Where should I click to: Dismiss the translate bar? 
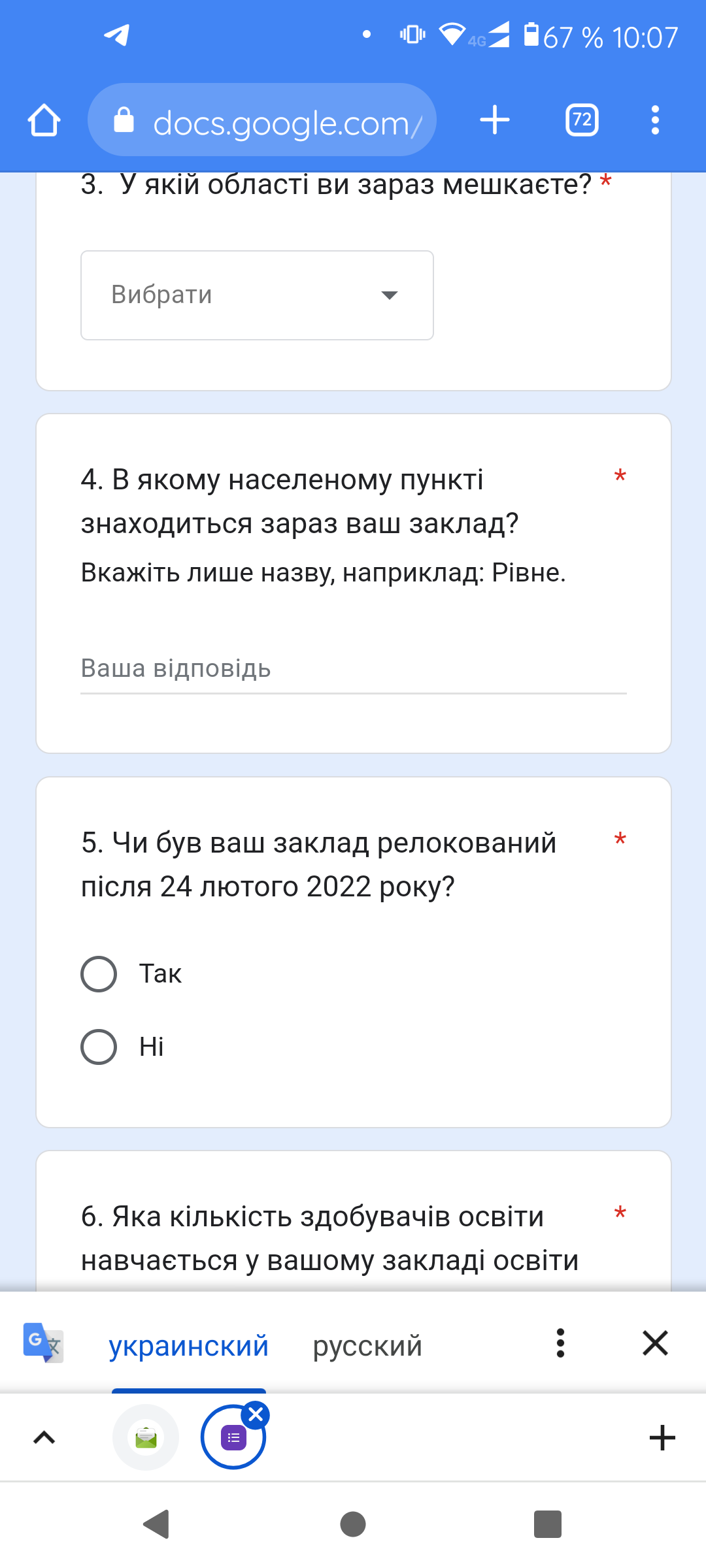coord(655,1343)
